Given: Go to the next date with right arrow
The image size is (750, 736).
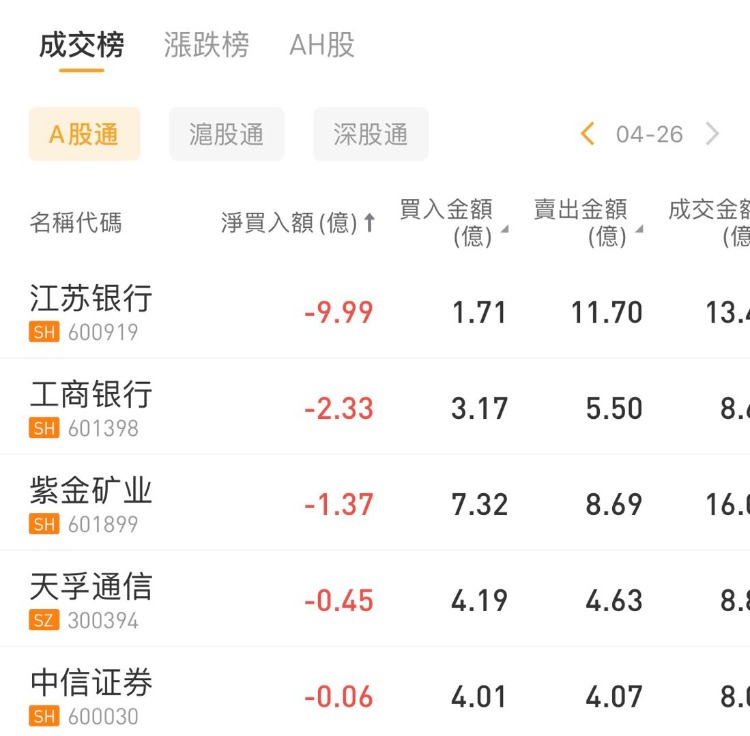Looking at the screenshot, I should tap(712, 134).
